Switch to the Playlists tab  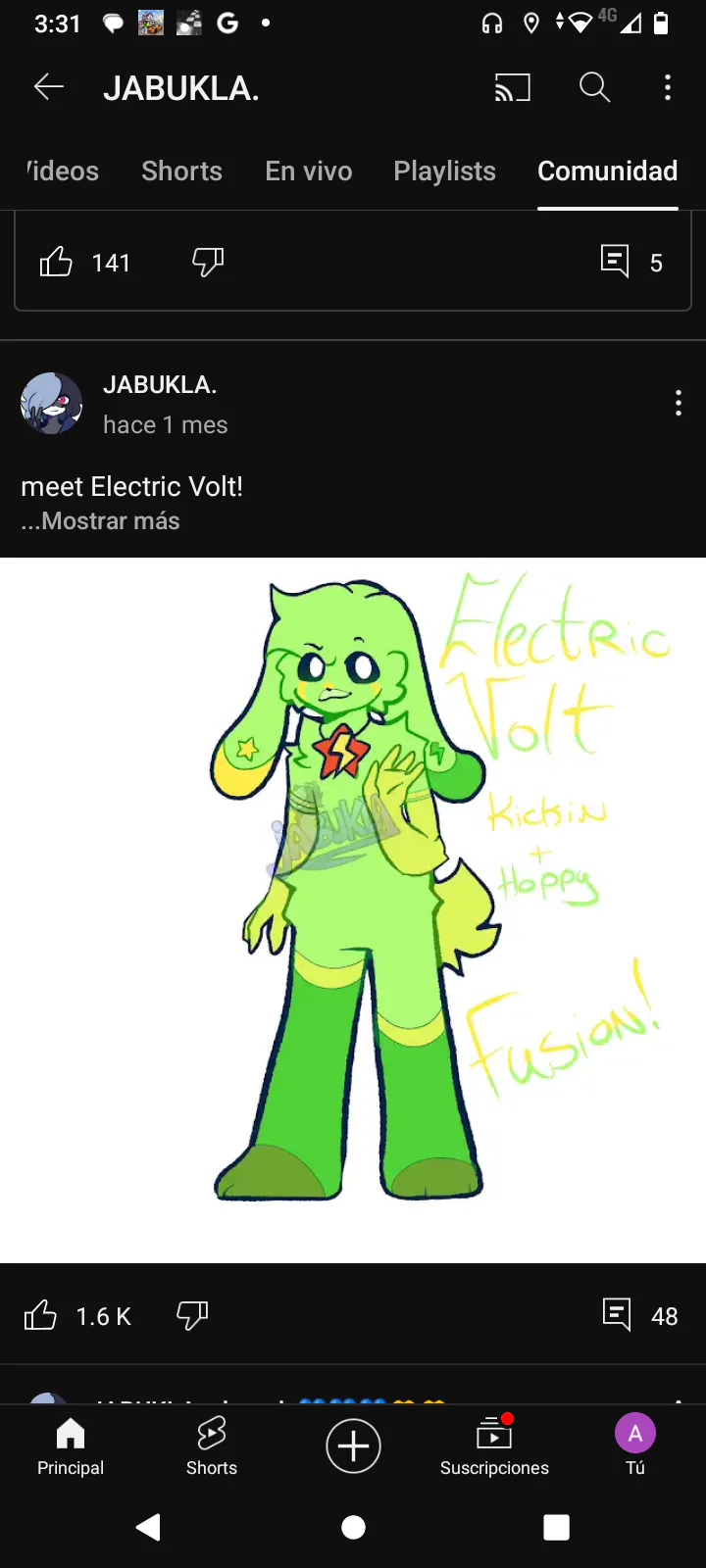444,171
